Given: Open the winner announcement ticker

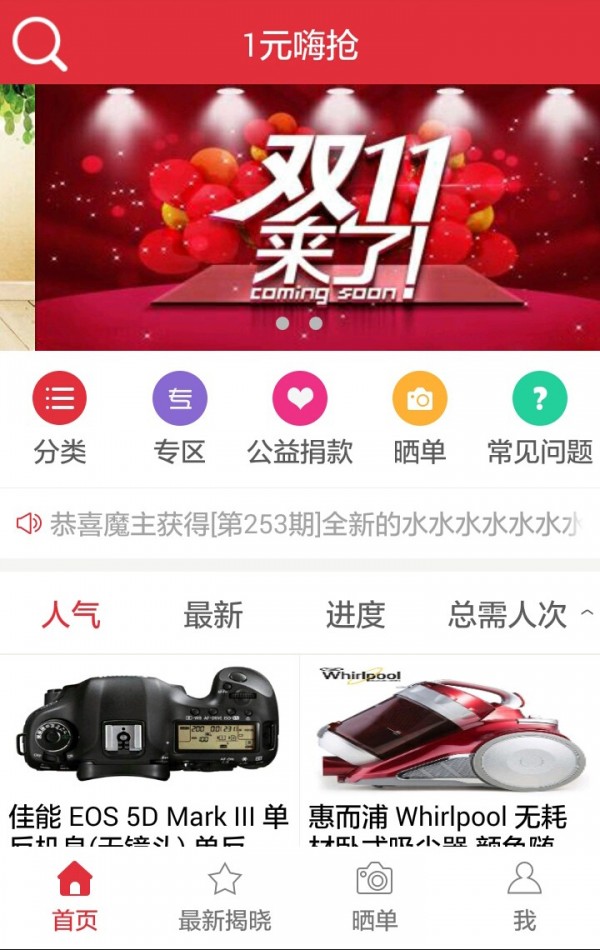Looking at the screenshot, I should point(300,523).
